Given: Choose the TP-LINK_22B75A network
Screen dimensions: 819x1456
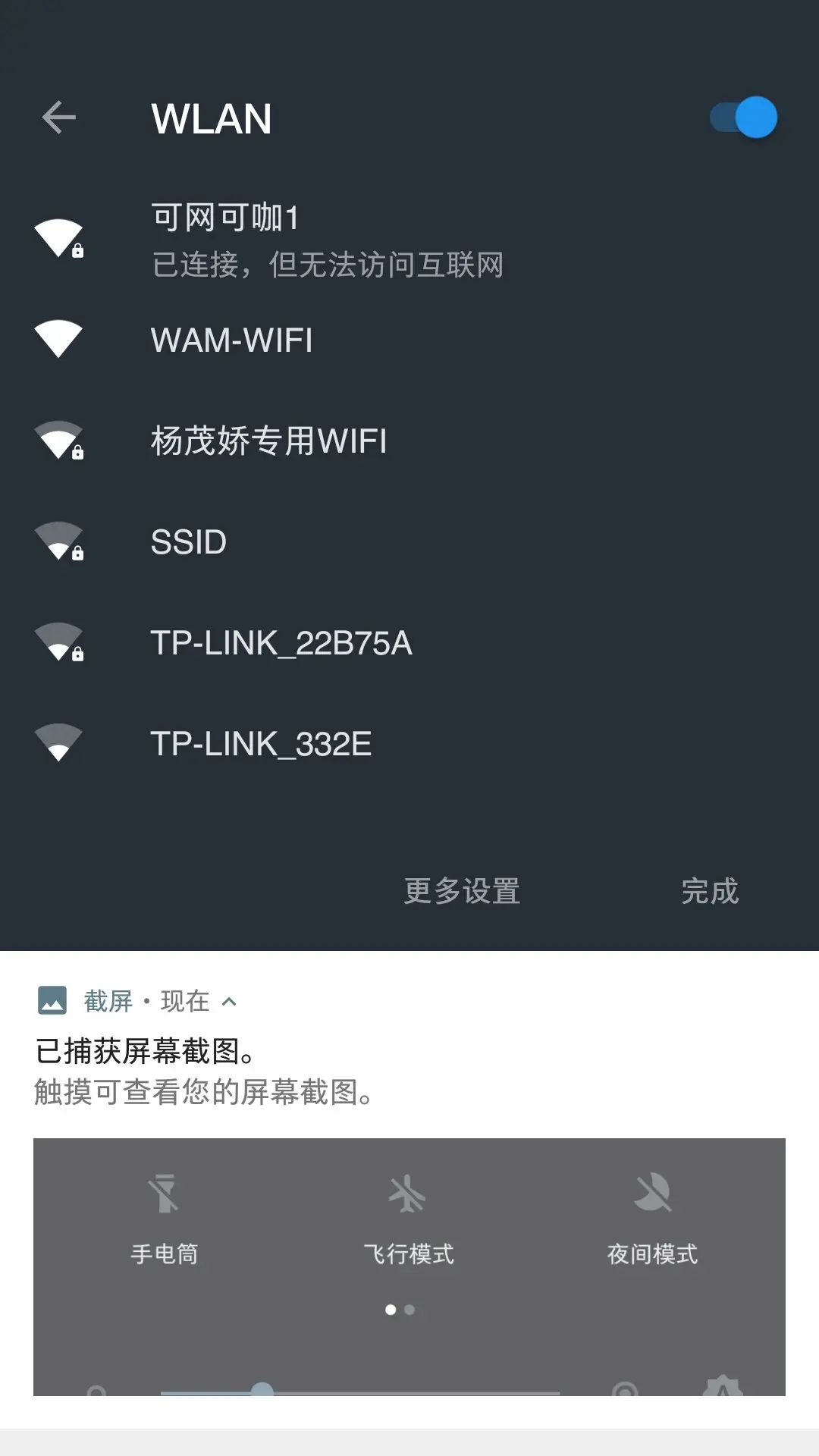Looking at the screenshot, I should [x=281, y=643].
